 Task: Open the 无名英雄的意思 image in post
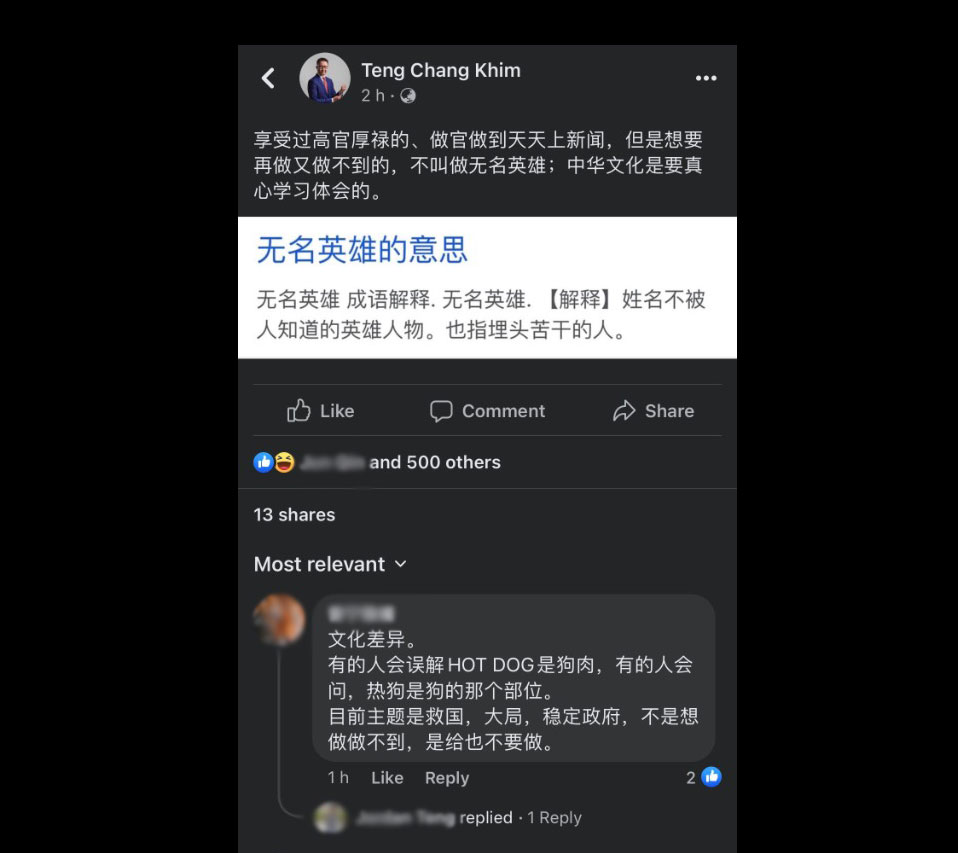click(x=487, y=287)
